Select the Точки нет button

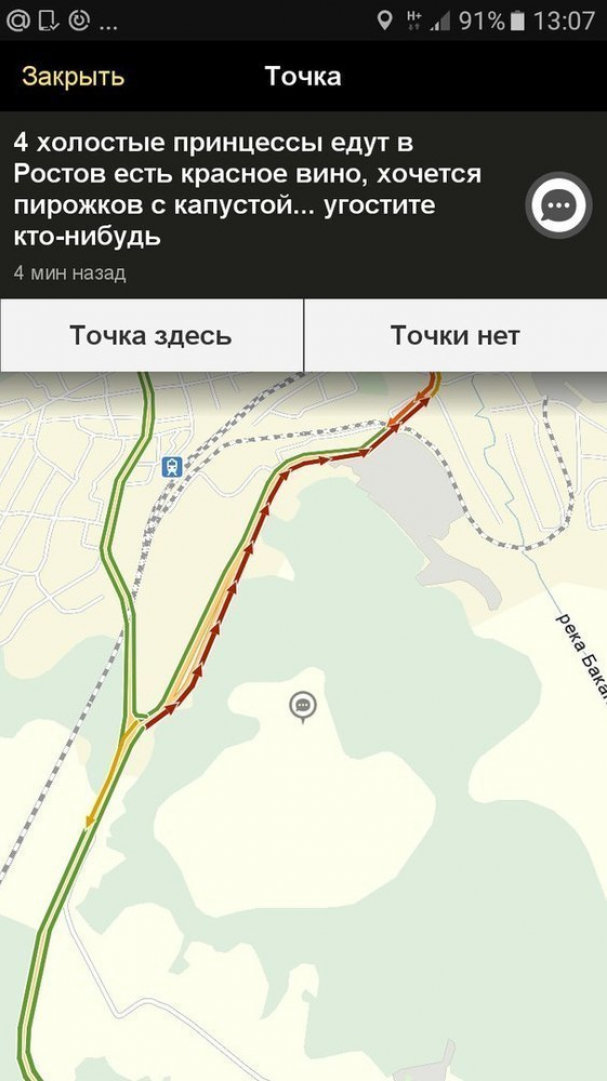455,336
